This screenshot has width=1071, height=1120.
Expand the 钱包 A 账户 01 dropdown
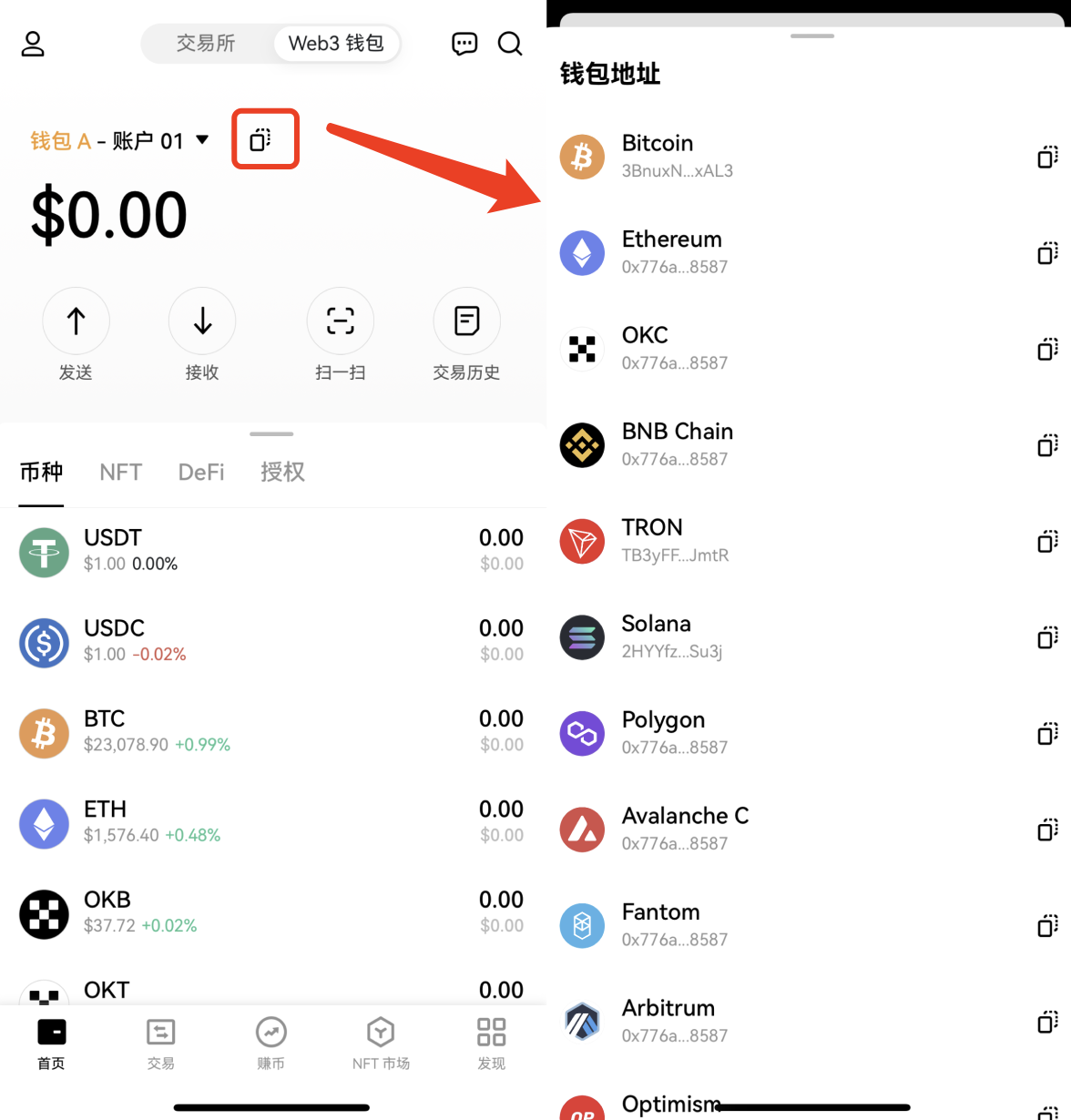click(202, 139)
